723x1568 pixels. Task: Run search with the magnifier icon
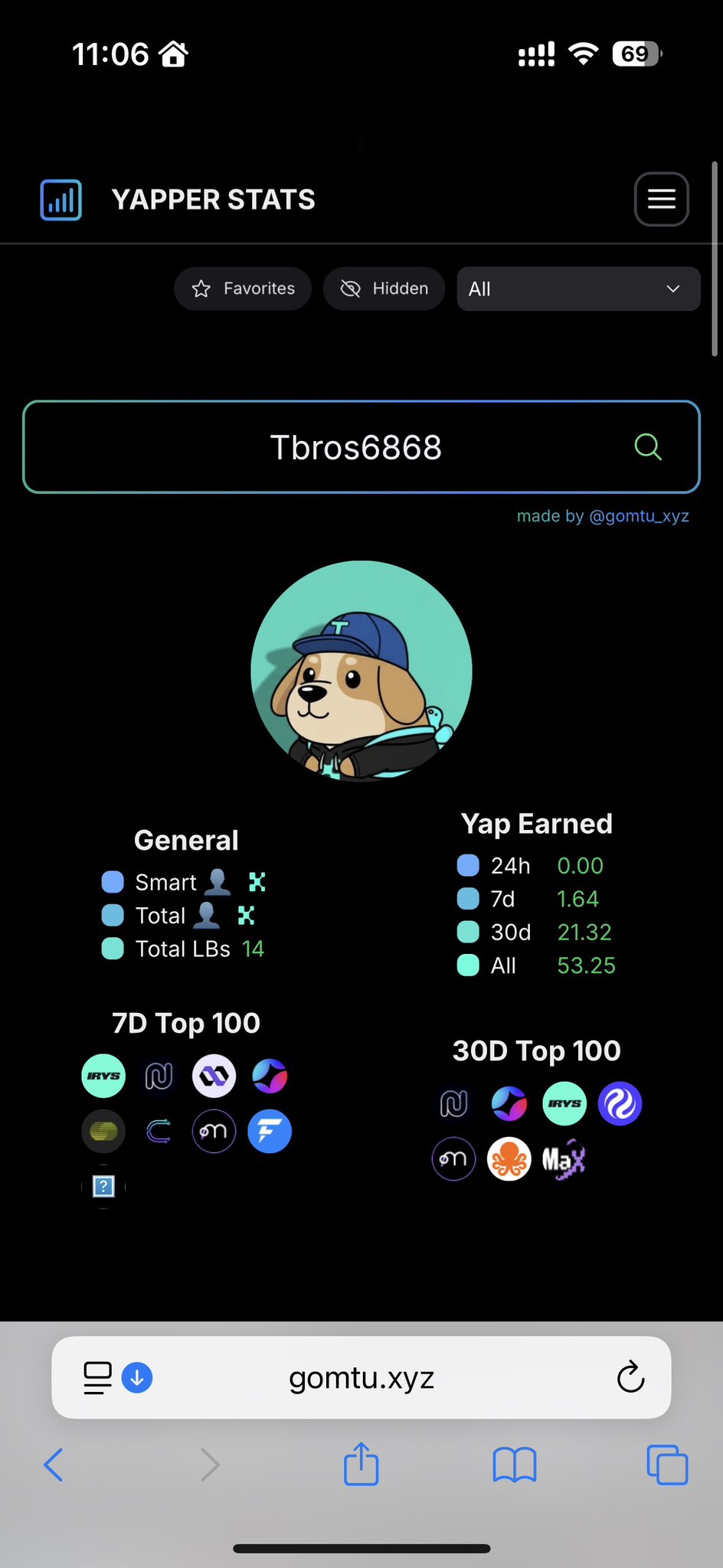point(648,446)
